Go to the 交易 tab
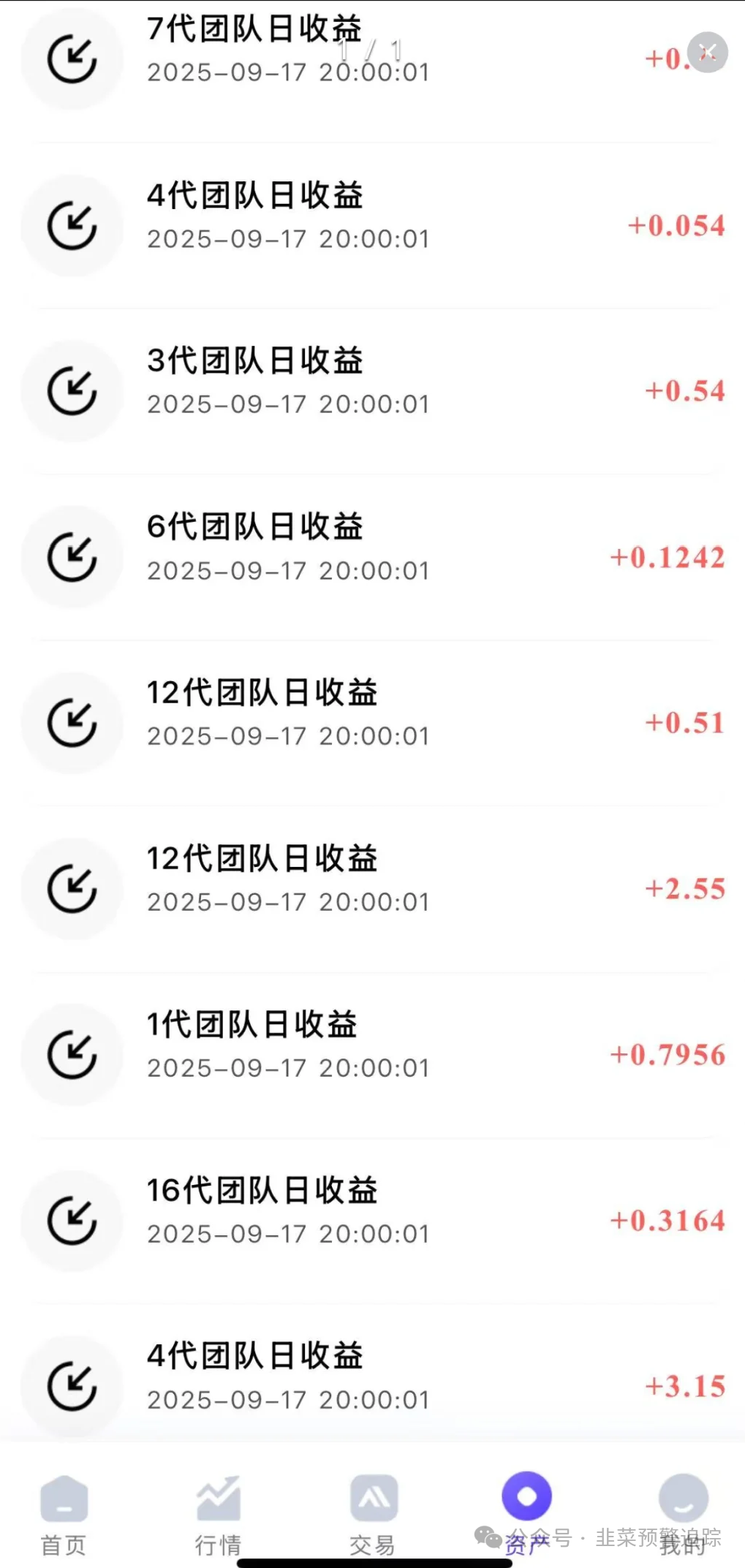Image resolution: width=745 pixels, height=1568 pixels. coord(373,1513)
